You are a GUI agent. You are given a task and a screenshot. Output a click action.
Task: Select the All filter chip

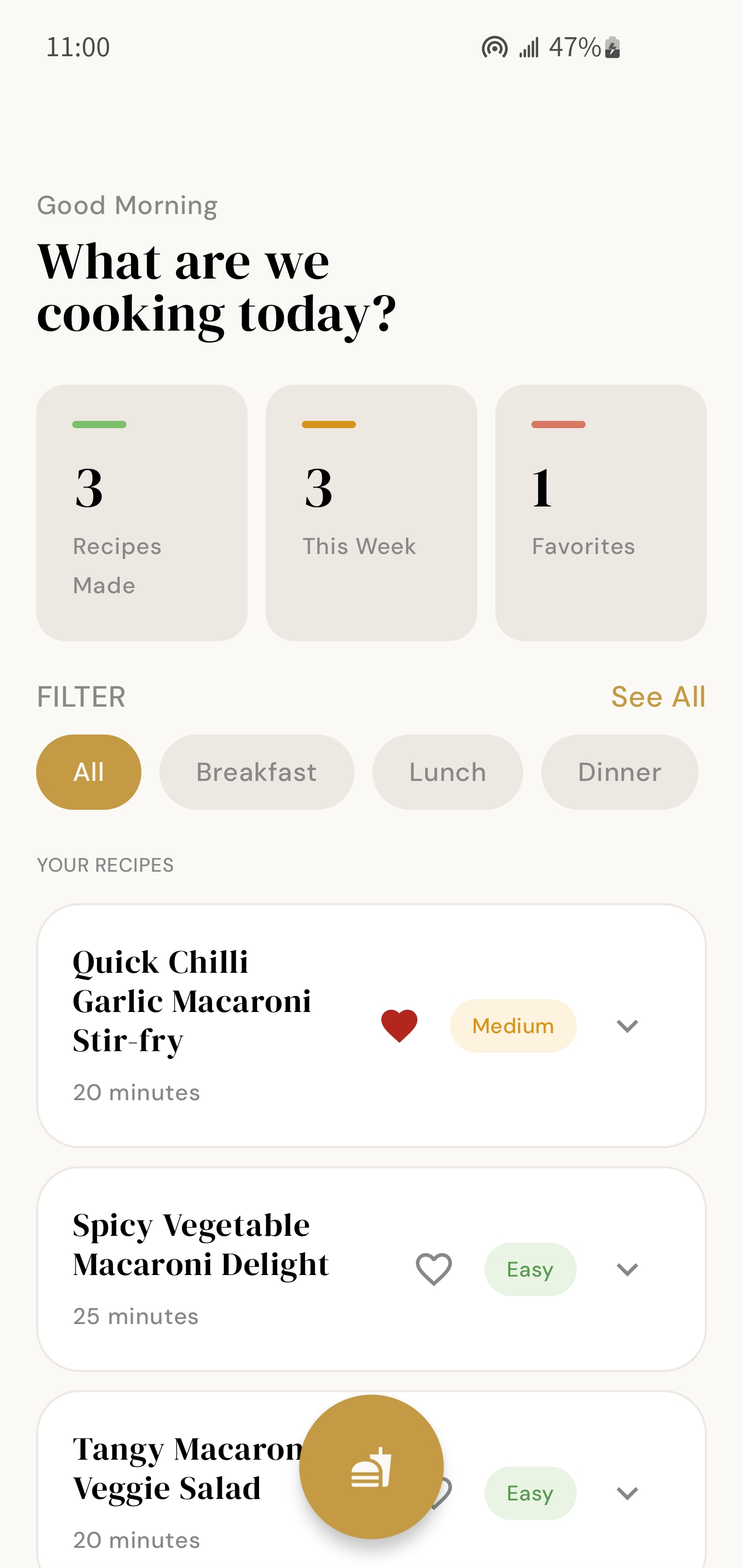tap(89, 772)
